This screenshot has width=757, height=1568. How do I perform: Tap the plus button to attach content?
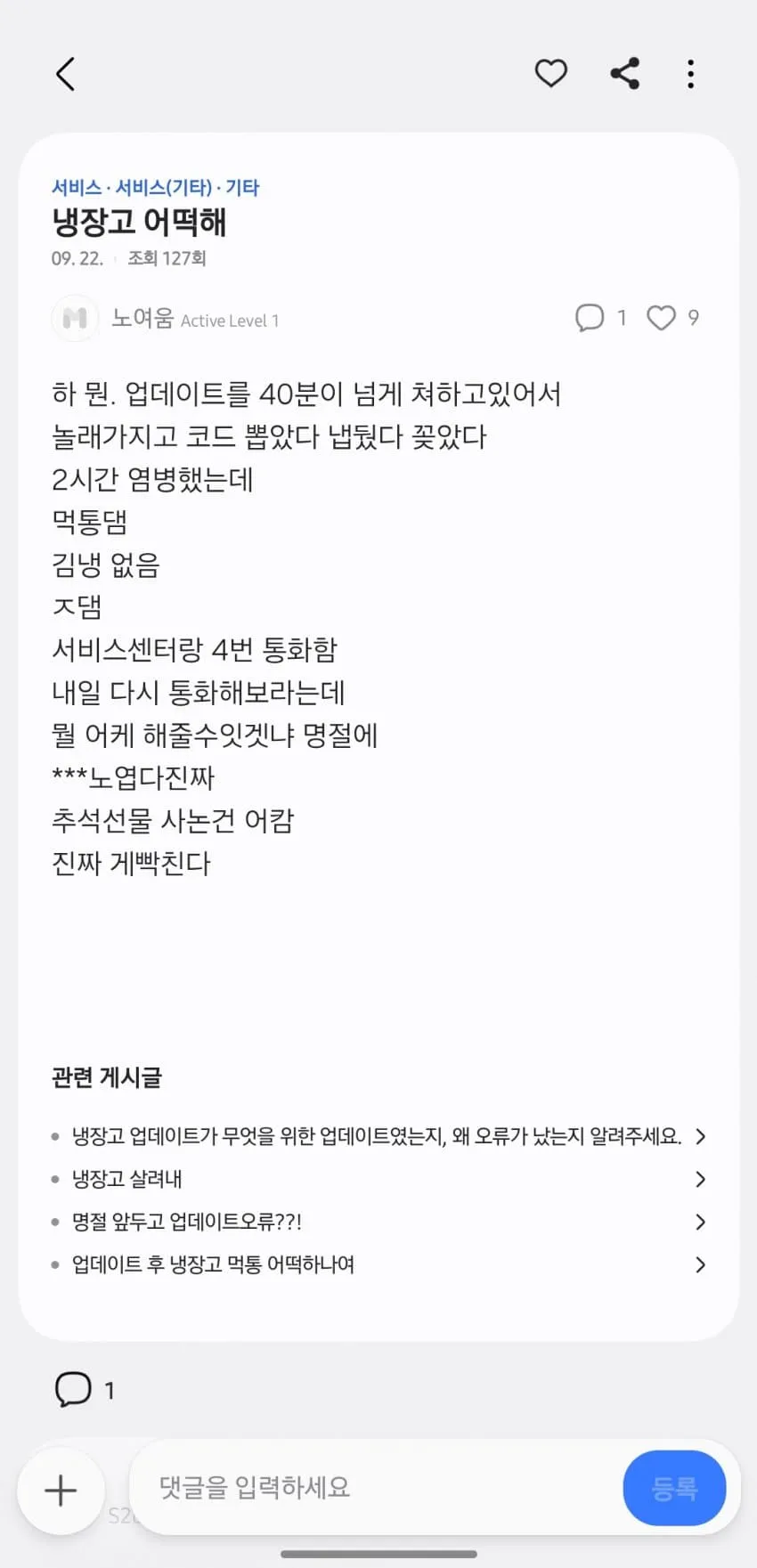[x=61, y=1491]
